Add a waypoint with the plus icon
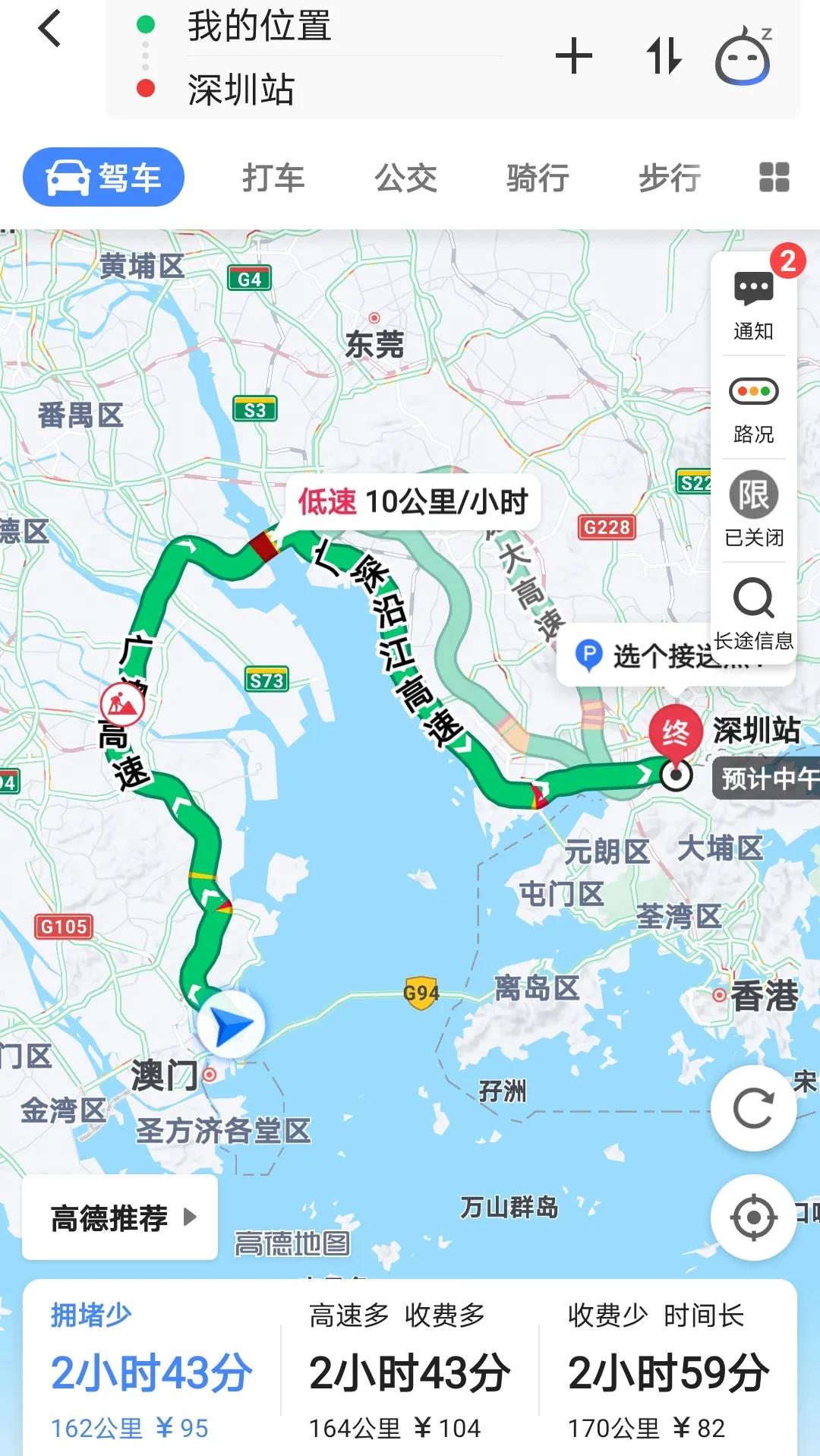The height and width of the screenshot is (1456, 820). 573,57
